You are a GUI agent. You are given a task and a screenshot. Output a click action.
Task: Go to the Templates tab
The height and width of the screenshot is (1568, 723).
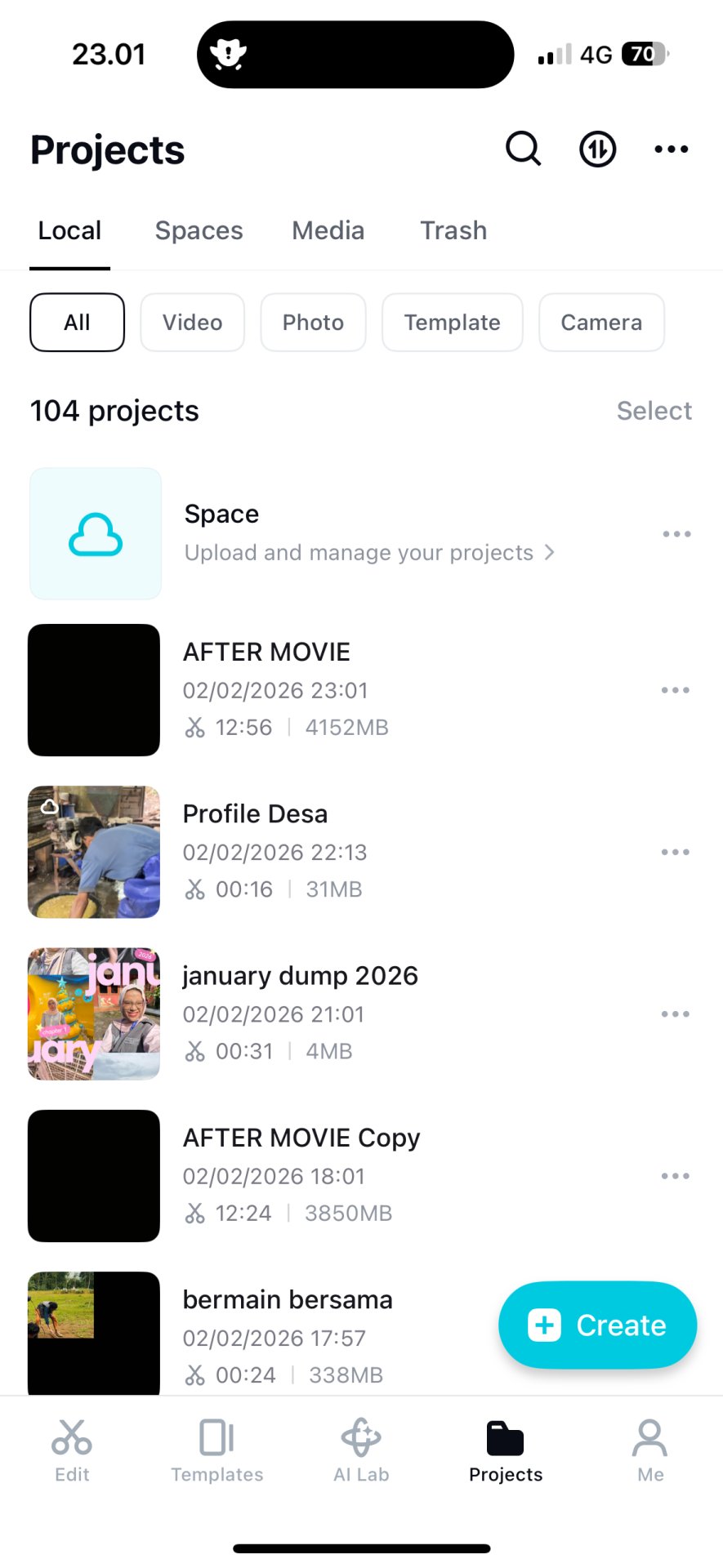pos(217,1450)
